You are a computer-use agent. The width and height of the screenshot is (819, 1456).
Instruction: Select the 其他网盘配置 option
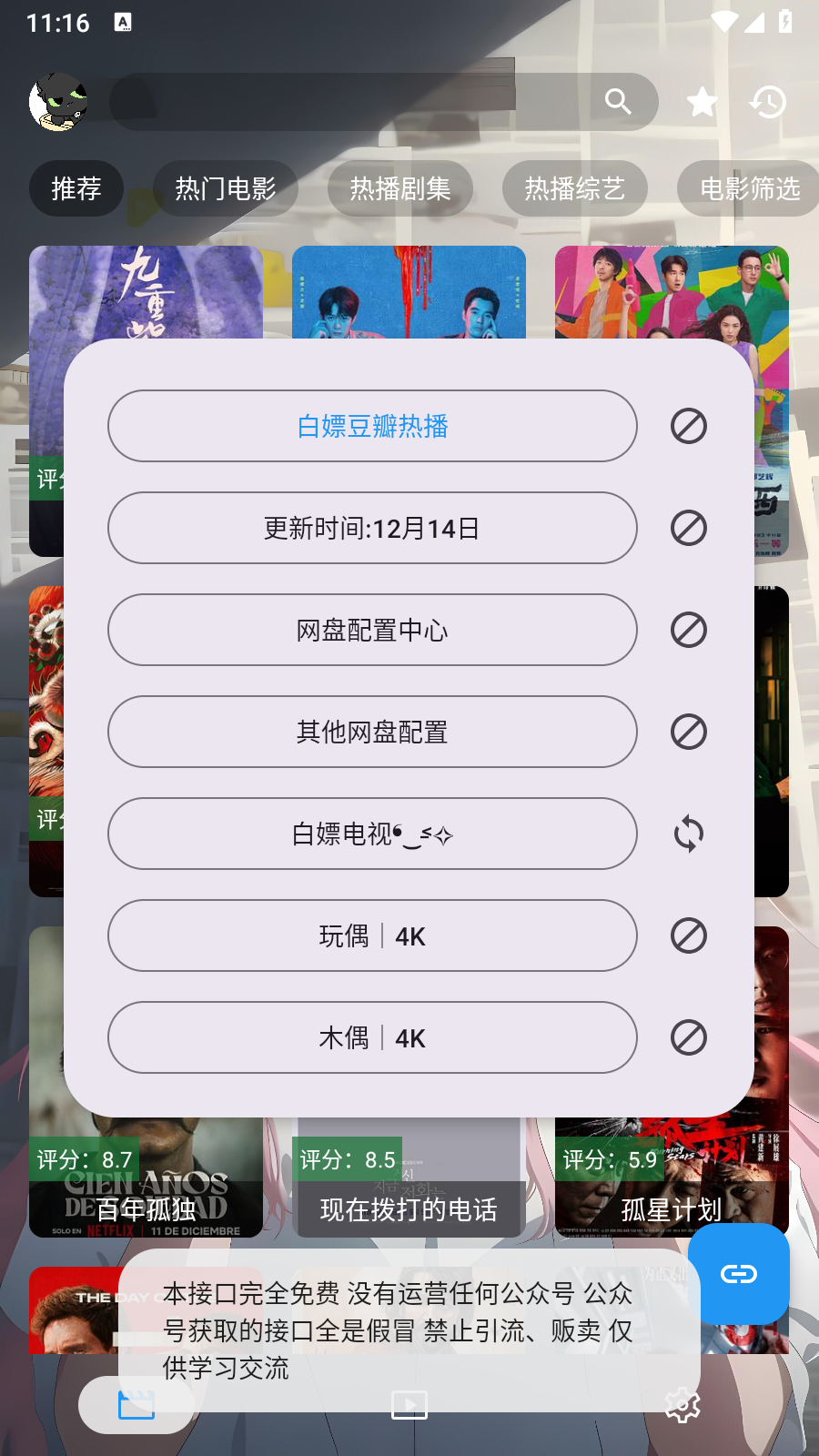click(x=372, y=732)
